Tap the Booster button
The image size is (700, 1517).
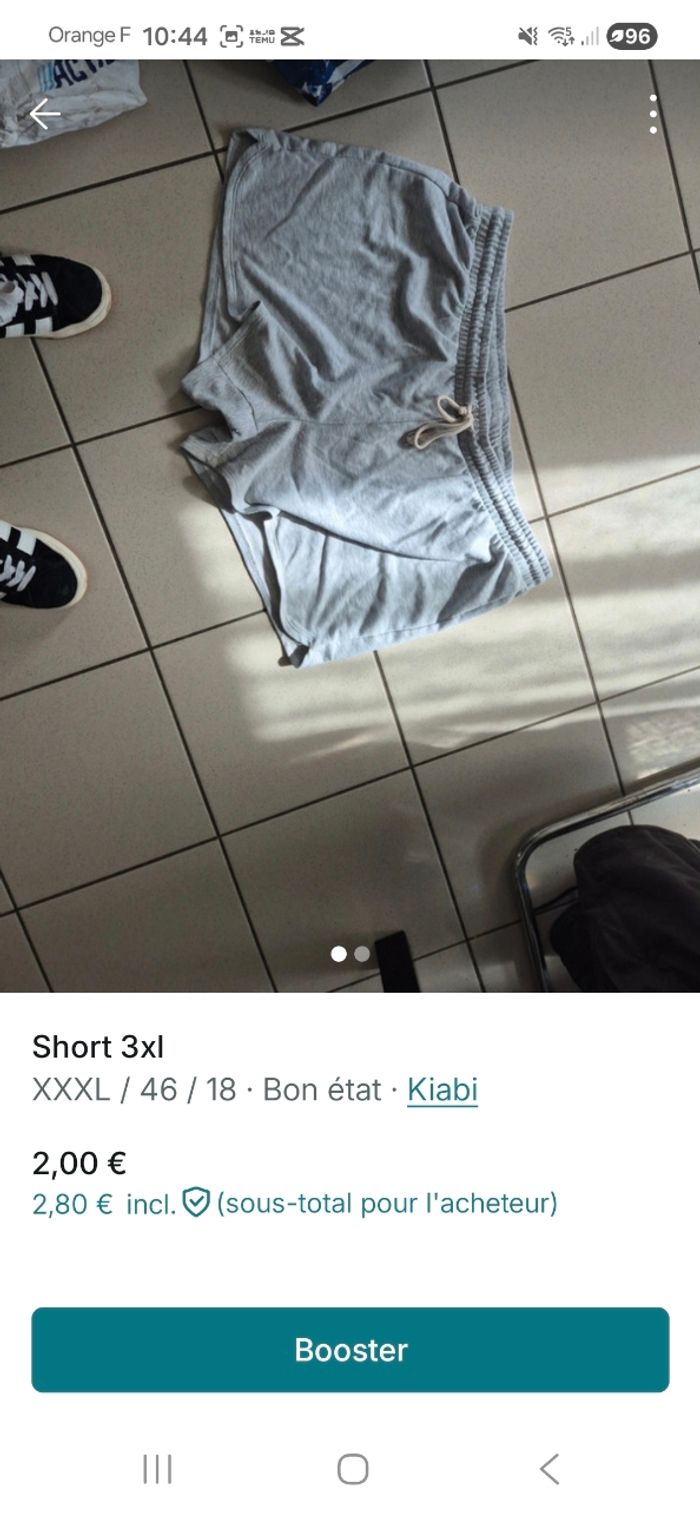click(350, 1349)
